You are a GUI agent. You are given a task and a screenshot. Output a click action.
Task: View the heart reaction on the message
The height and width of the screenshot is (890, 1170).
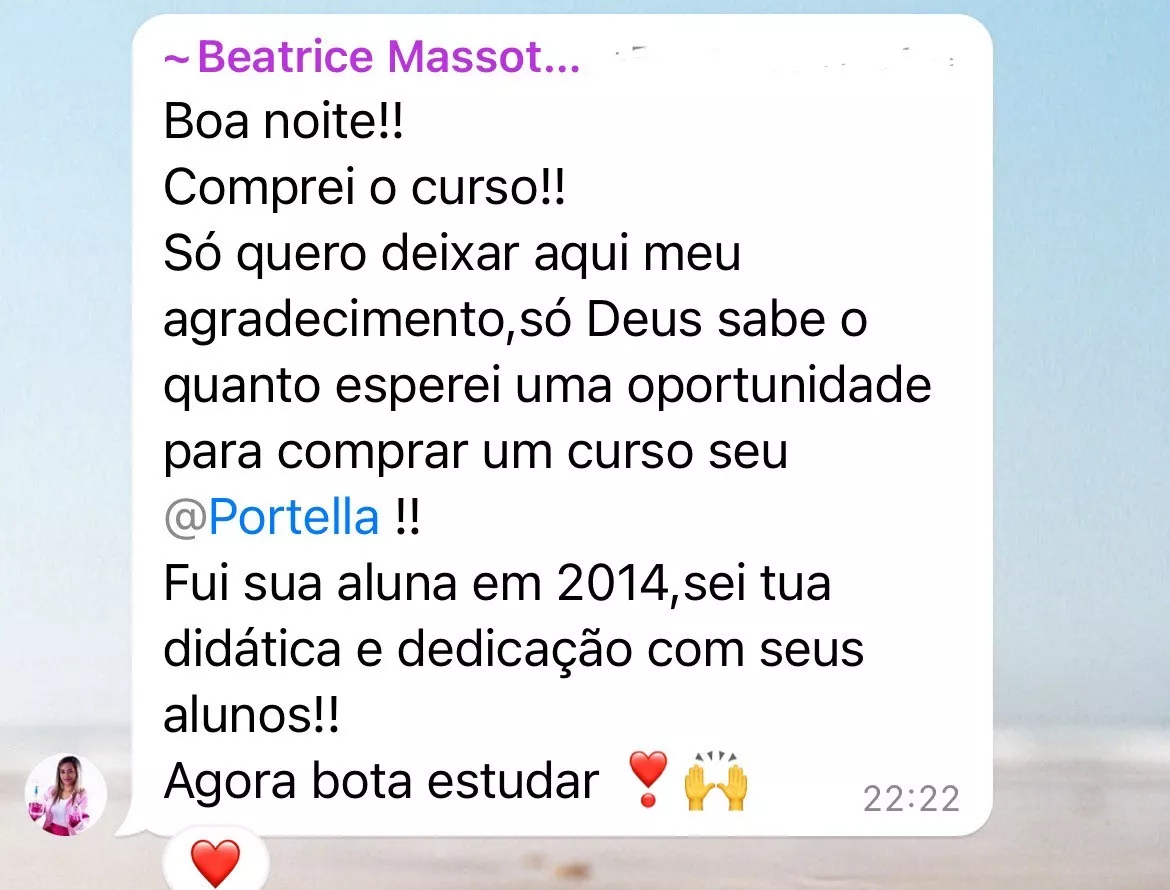(215, 862)
